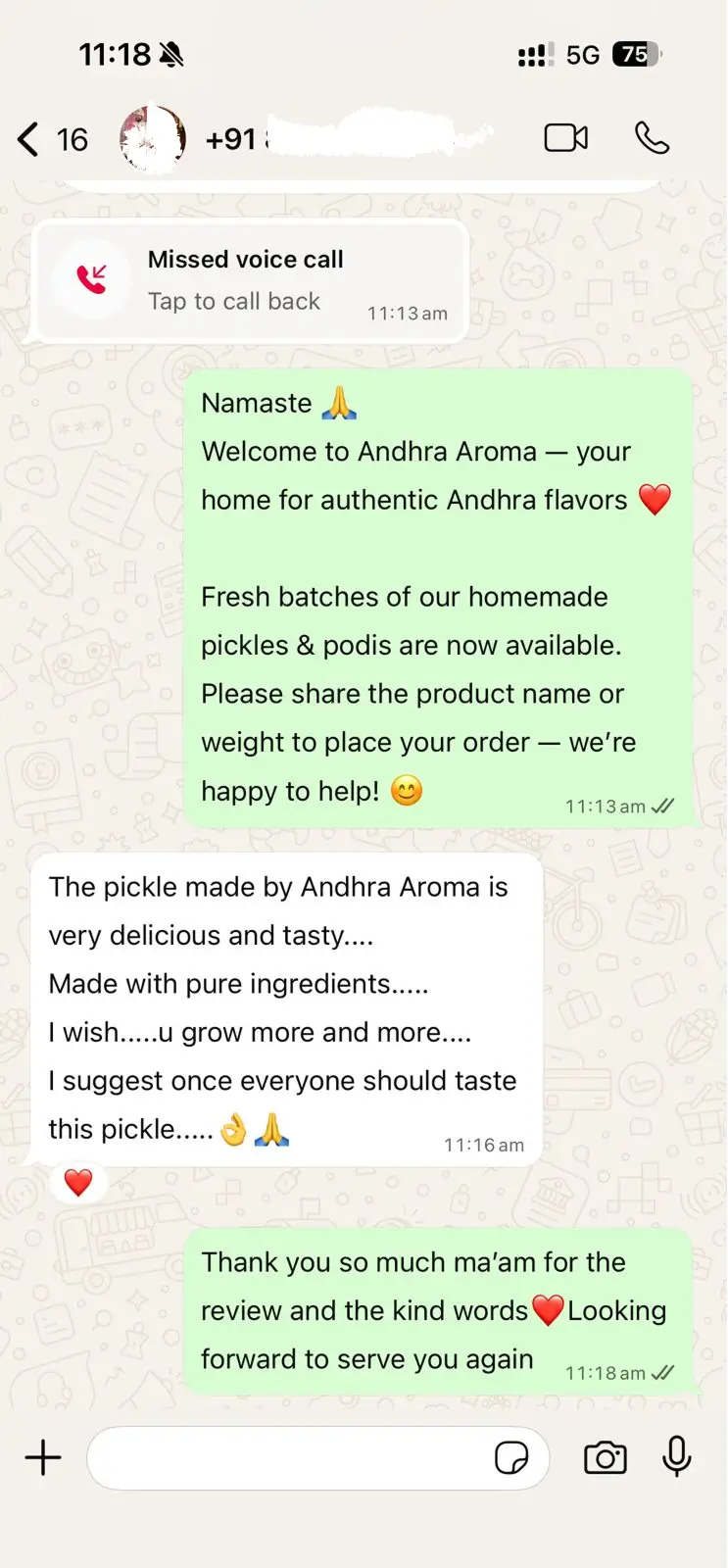The image size is (728, 1568).
Task: Open the camera to send a photo
Action: (605, 1458)
